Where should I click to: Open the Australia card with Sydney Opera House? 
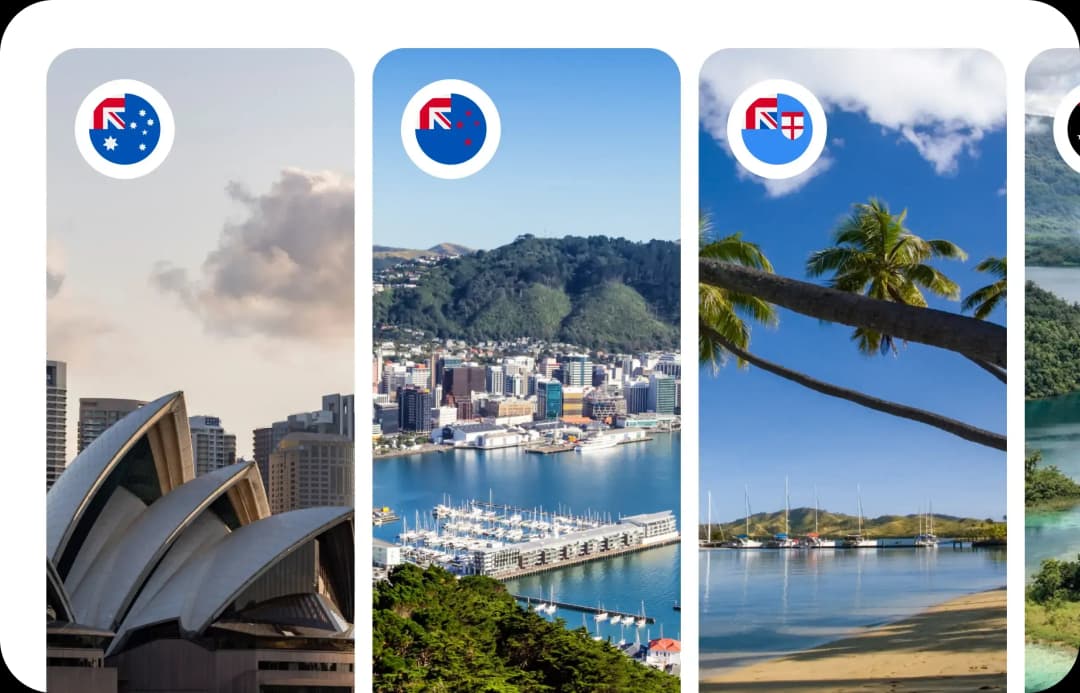click(200, 370)
